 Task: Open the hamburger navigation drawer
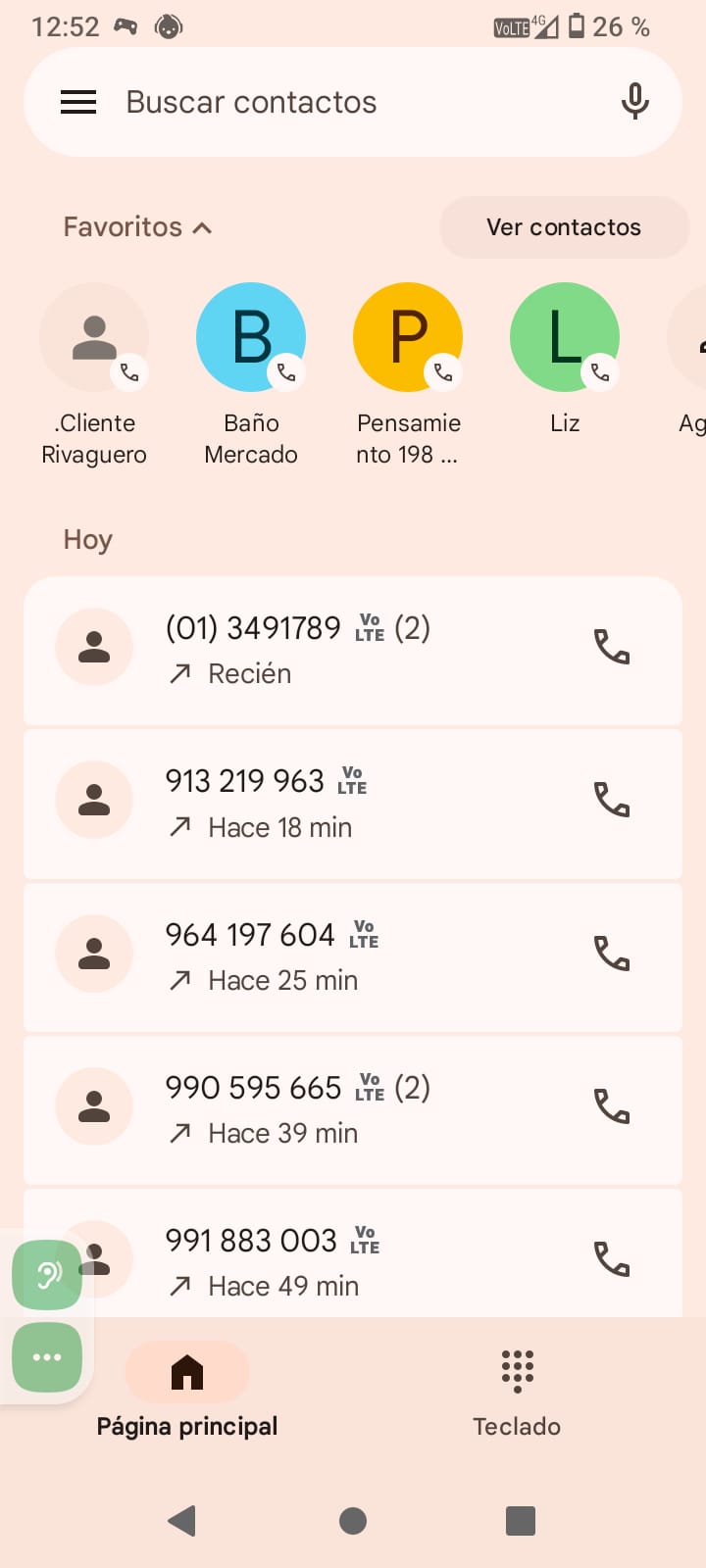tap(78, 102)
